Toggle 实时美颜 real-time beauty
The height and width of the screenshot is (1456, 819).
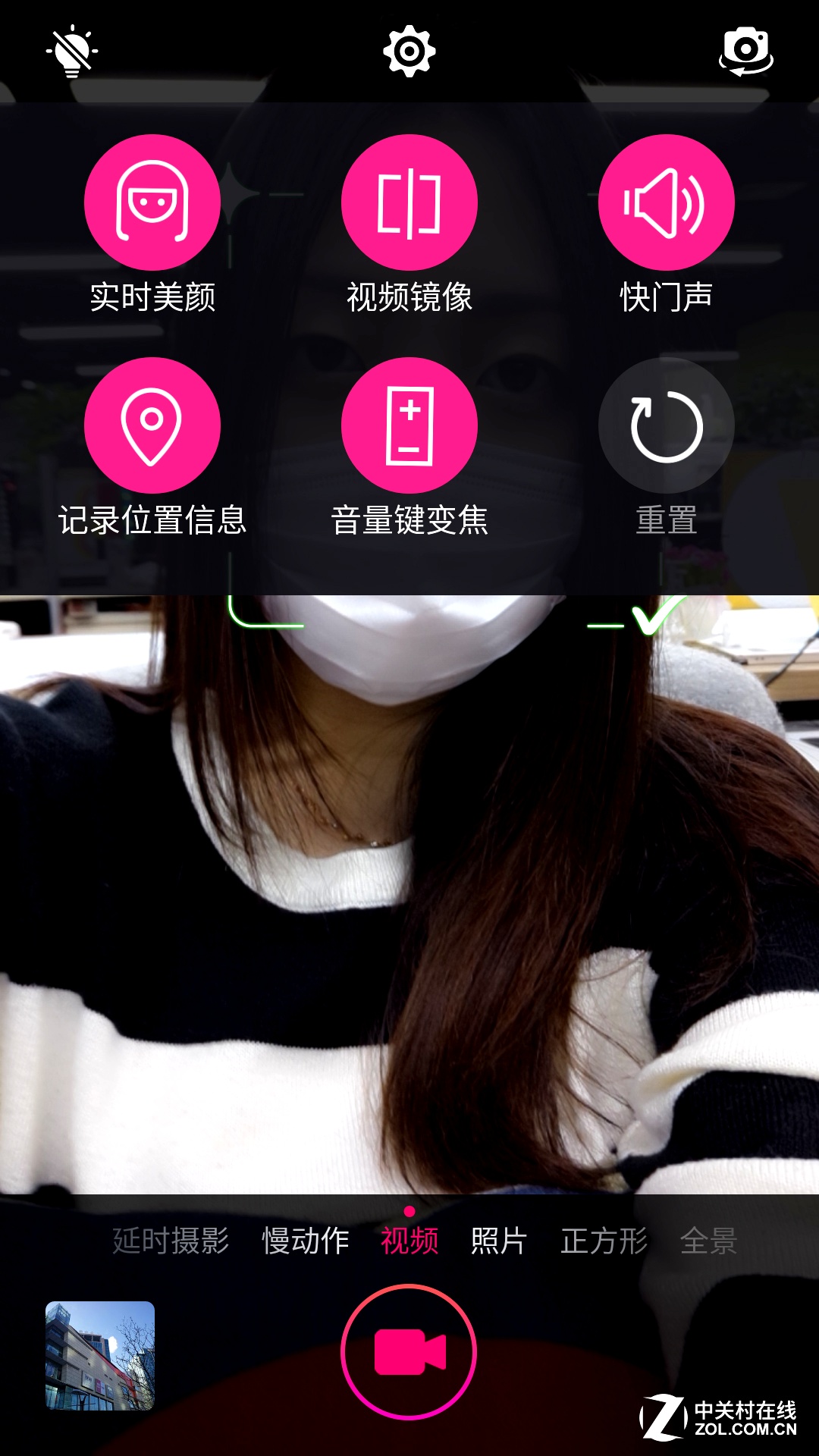point(152,202)
